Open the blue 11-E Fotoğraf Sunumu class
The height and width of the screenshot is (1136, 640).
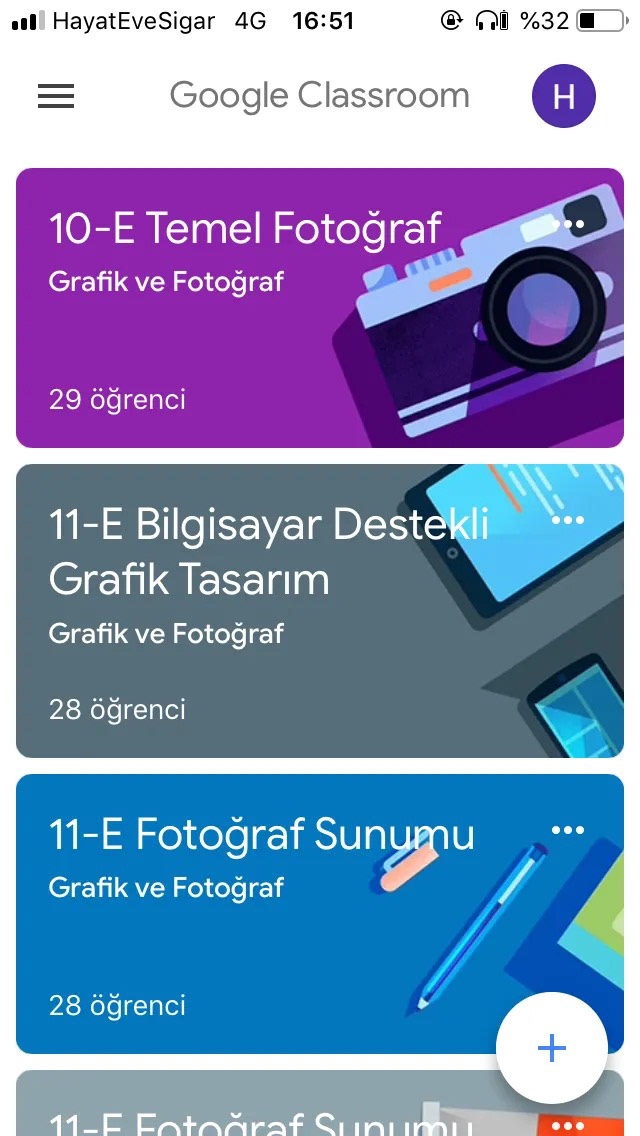(261, 834)
